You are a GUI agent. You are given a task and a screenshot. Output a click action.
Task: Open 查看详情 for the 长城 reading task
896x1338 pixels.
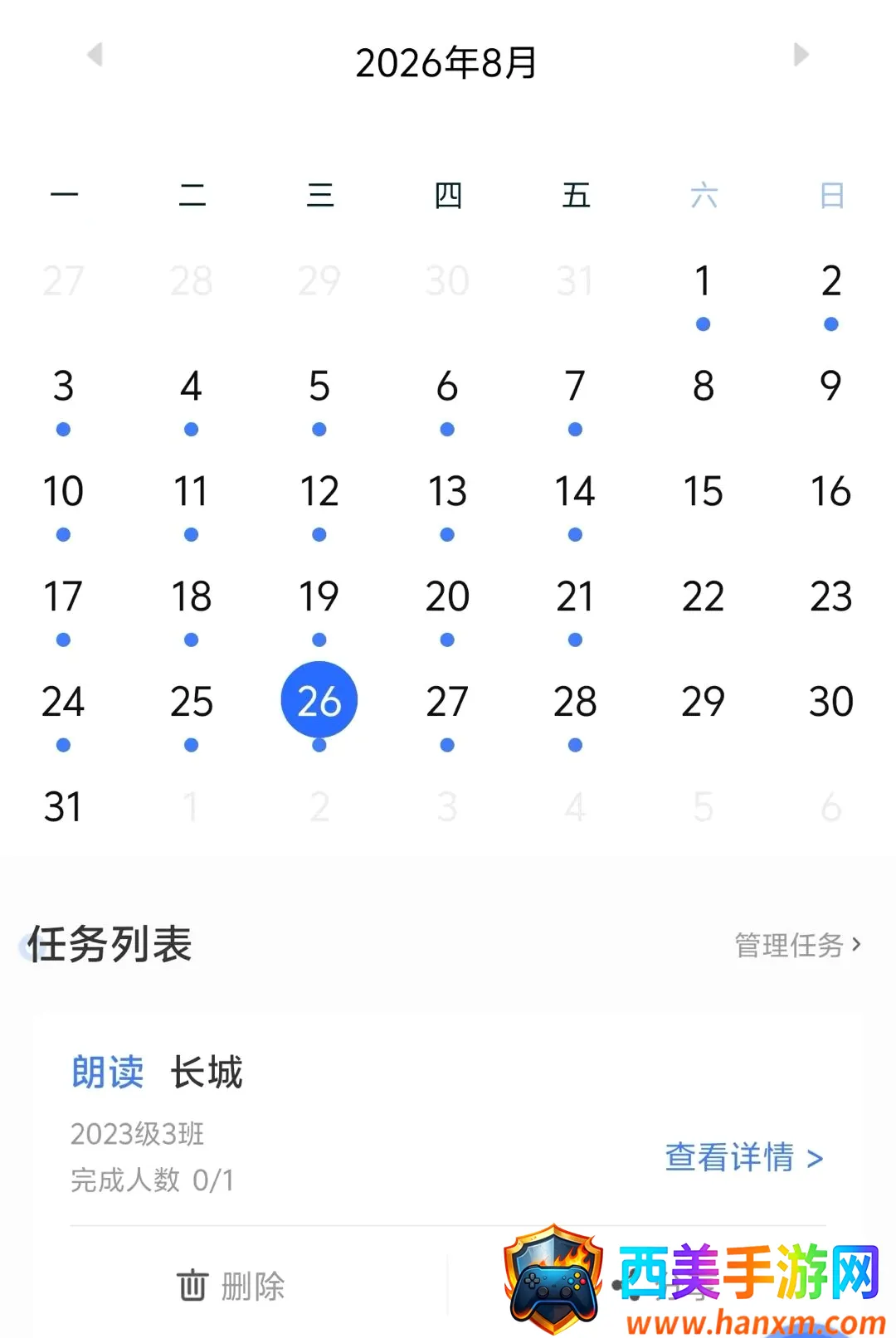click(x=744, y=1157)
